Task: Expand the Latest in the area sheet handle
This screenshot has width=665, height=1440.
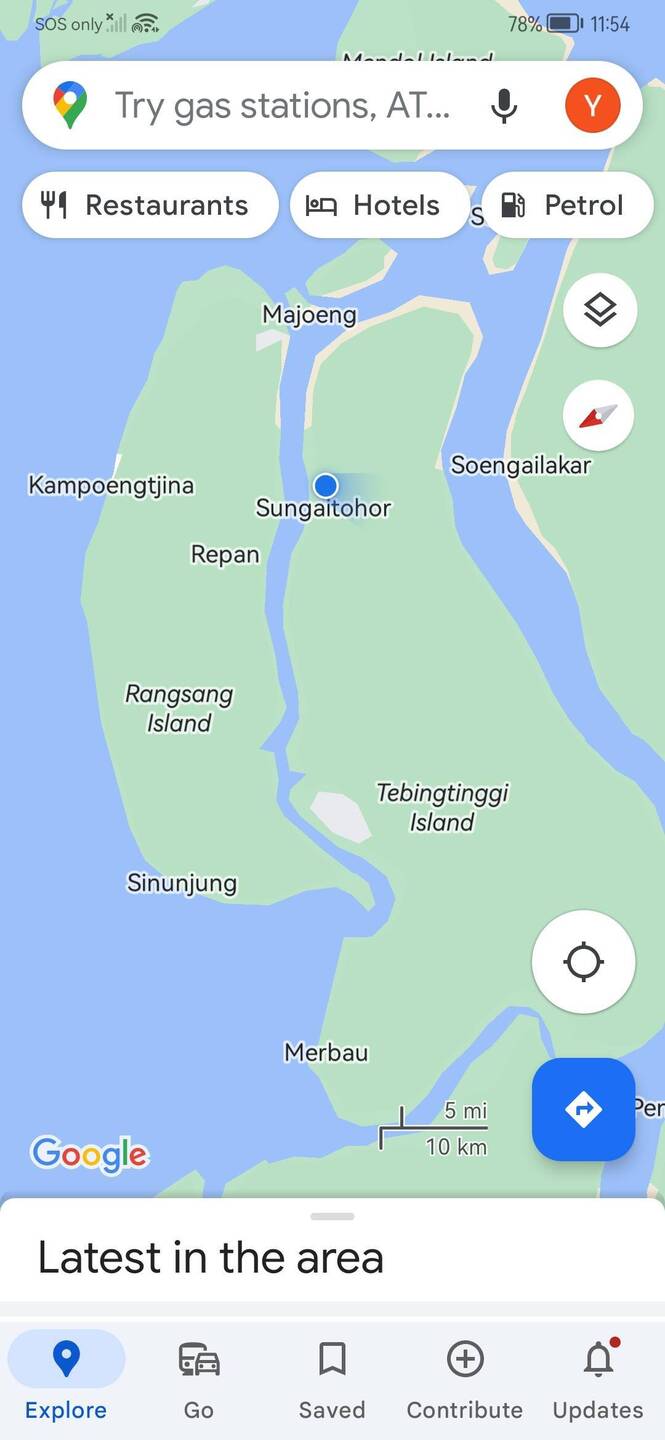Action: (x=332, y=1217)
